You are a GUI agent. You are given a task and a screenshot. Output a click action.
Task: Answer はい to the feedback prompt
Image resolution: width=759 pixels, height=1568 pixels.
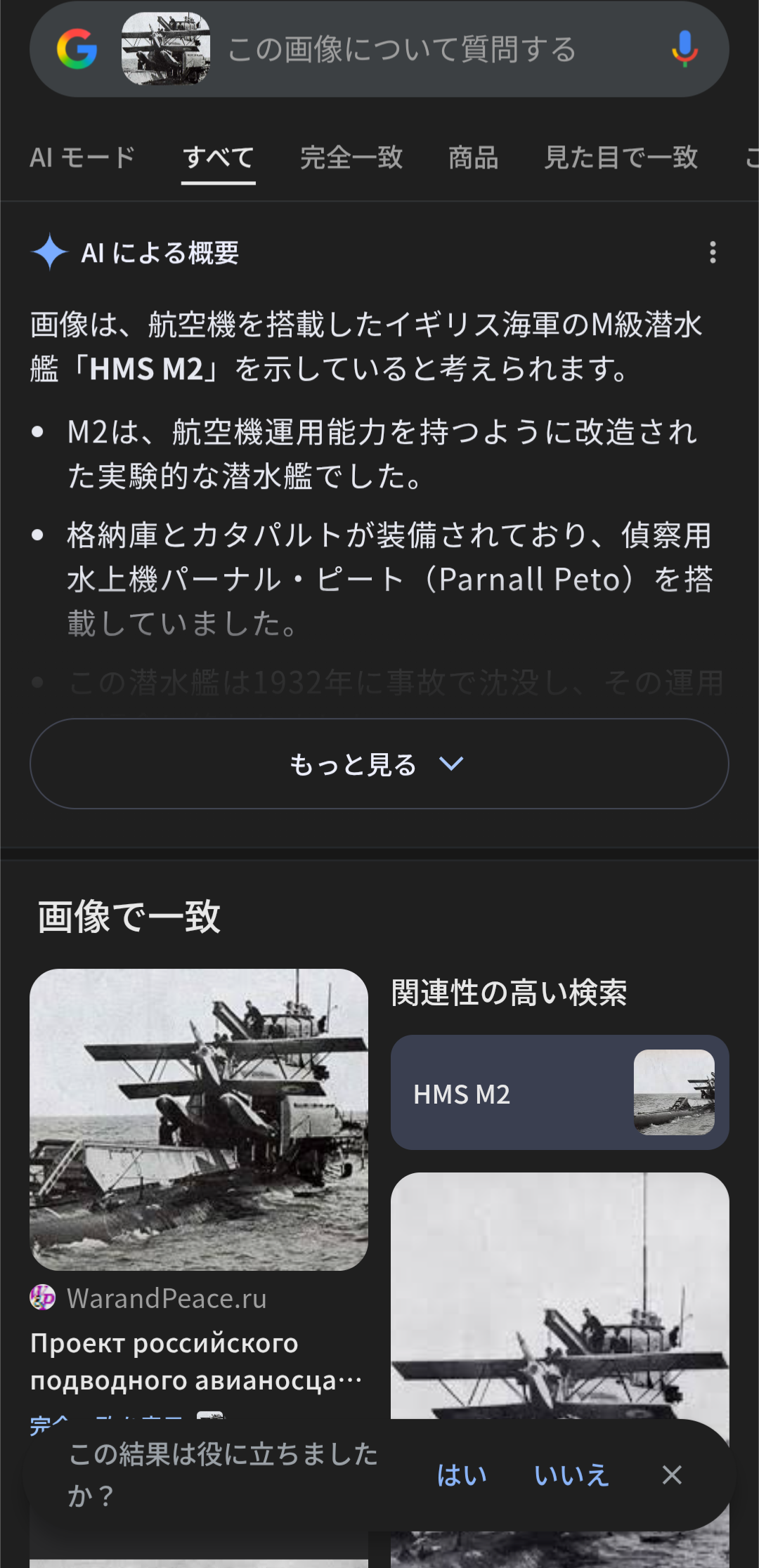(x=462, y=1475)
